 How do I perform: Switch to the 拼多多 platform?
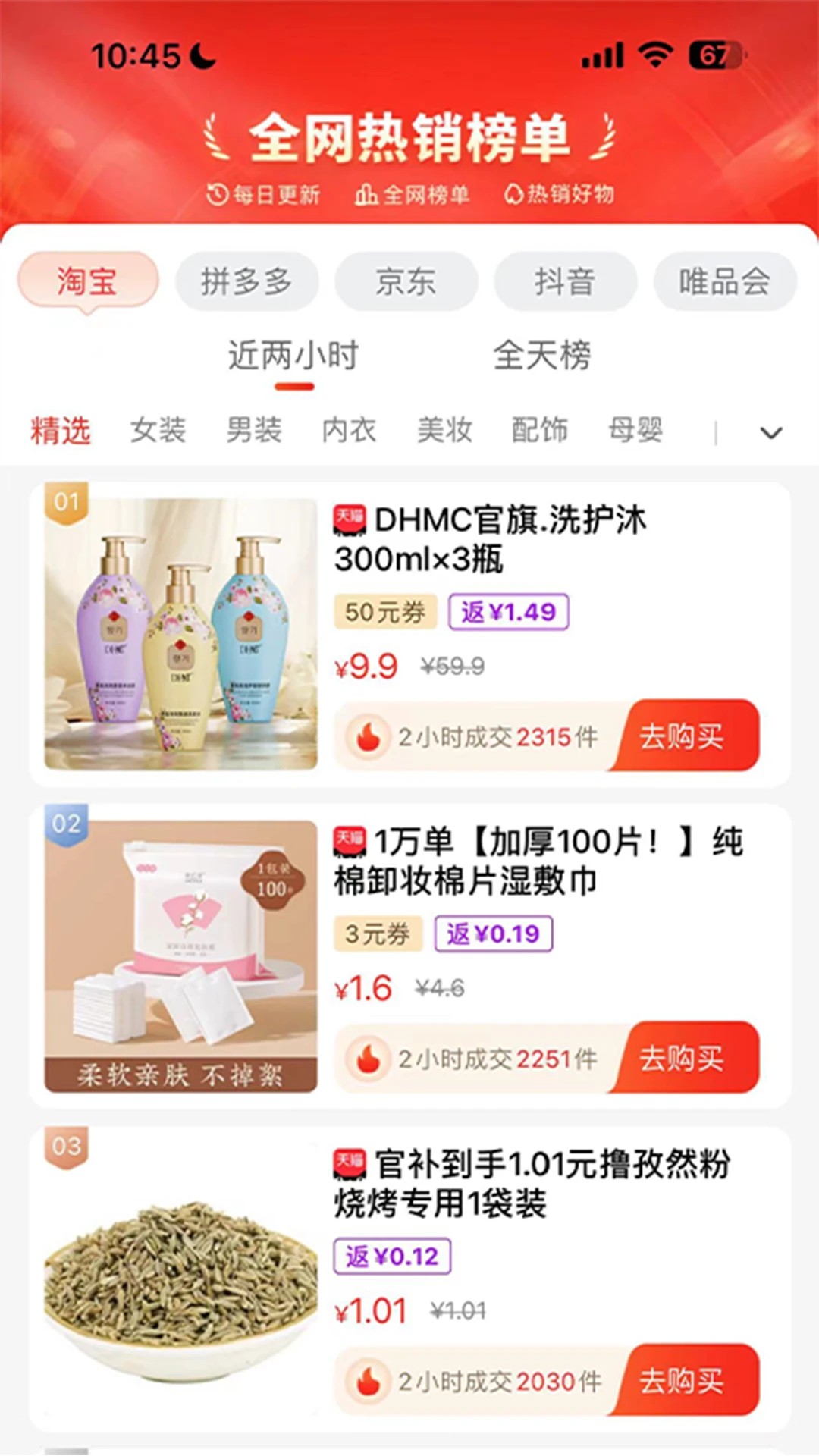[246, 281]
